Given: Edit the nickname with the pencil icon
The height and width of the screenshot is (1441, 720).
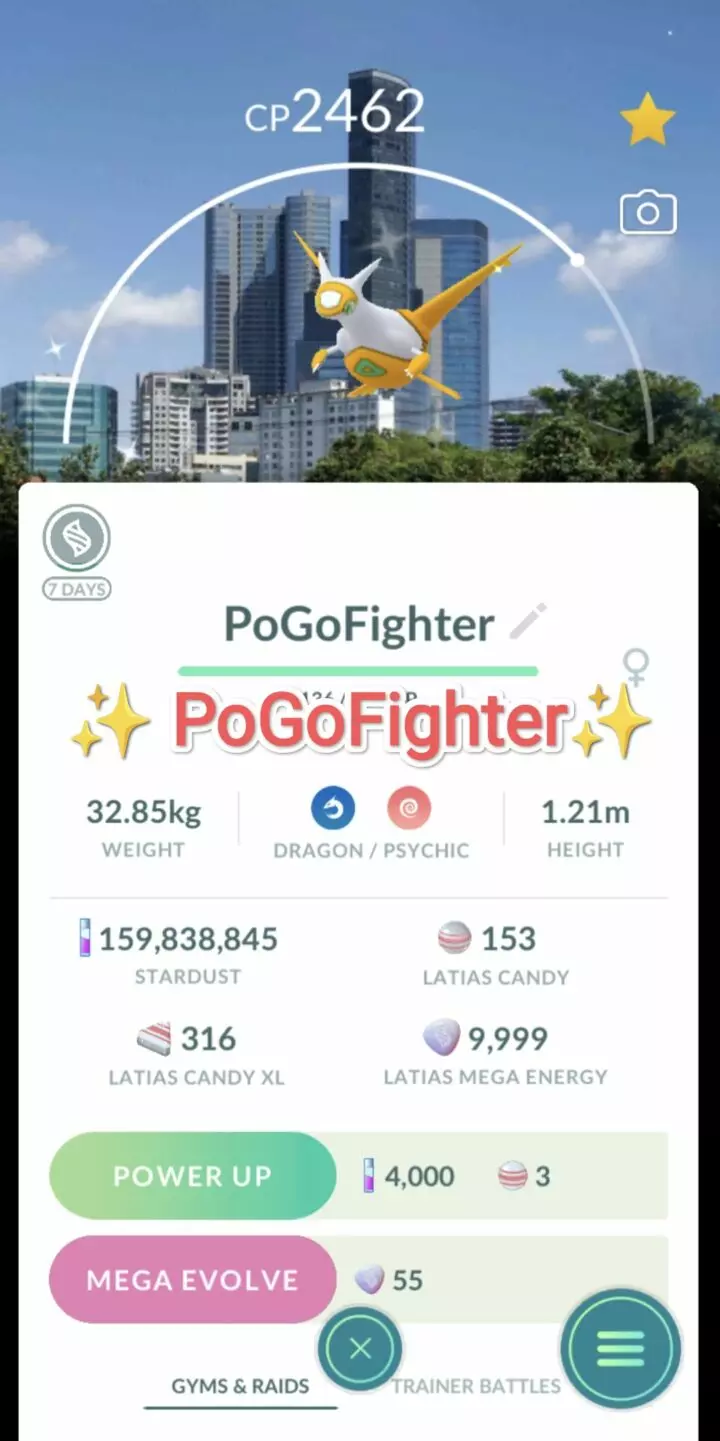Looking at the screenshot, I should (530, 622).
